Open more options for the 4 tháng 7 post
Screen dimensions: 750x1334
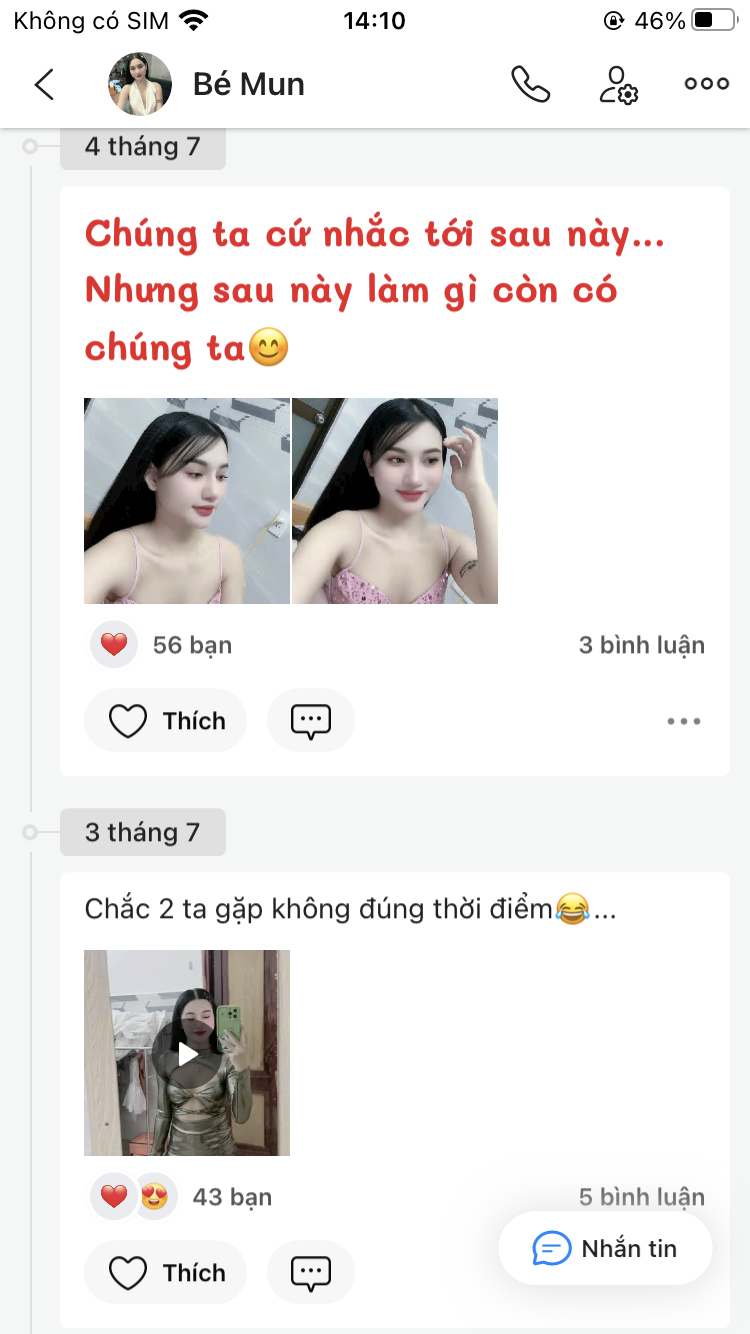click(x=684, y=721)
